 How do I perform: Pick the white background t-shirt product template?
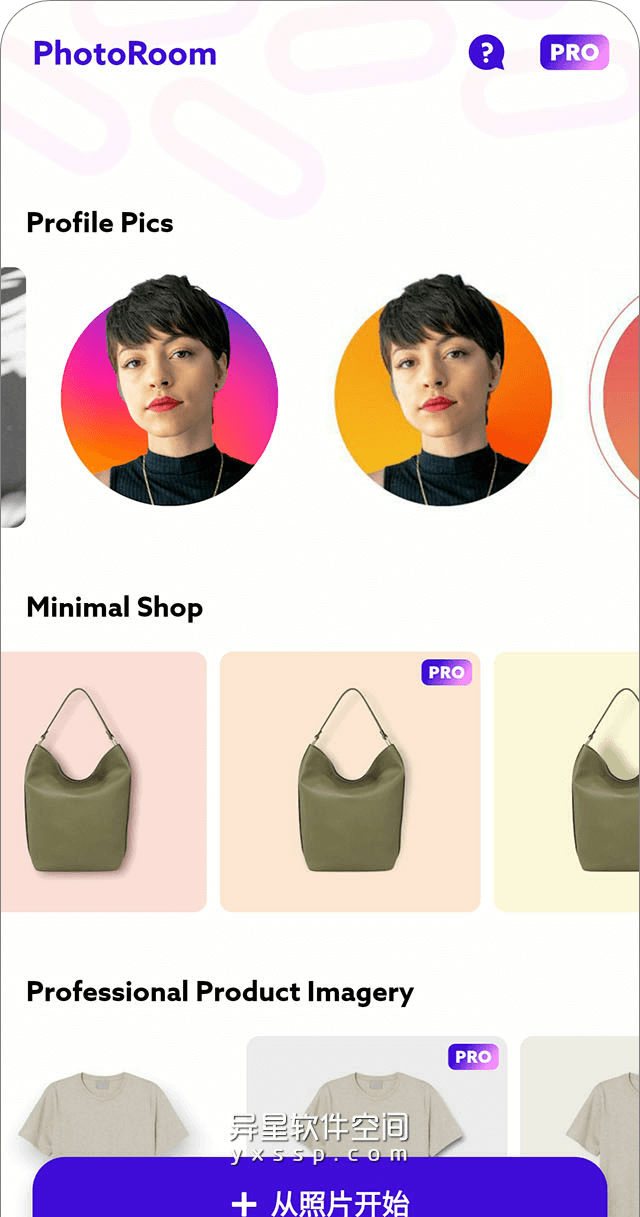tap(105, 1100)
